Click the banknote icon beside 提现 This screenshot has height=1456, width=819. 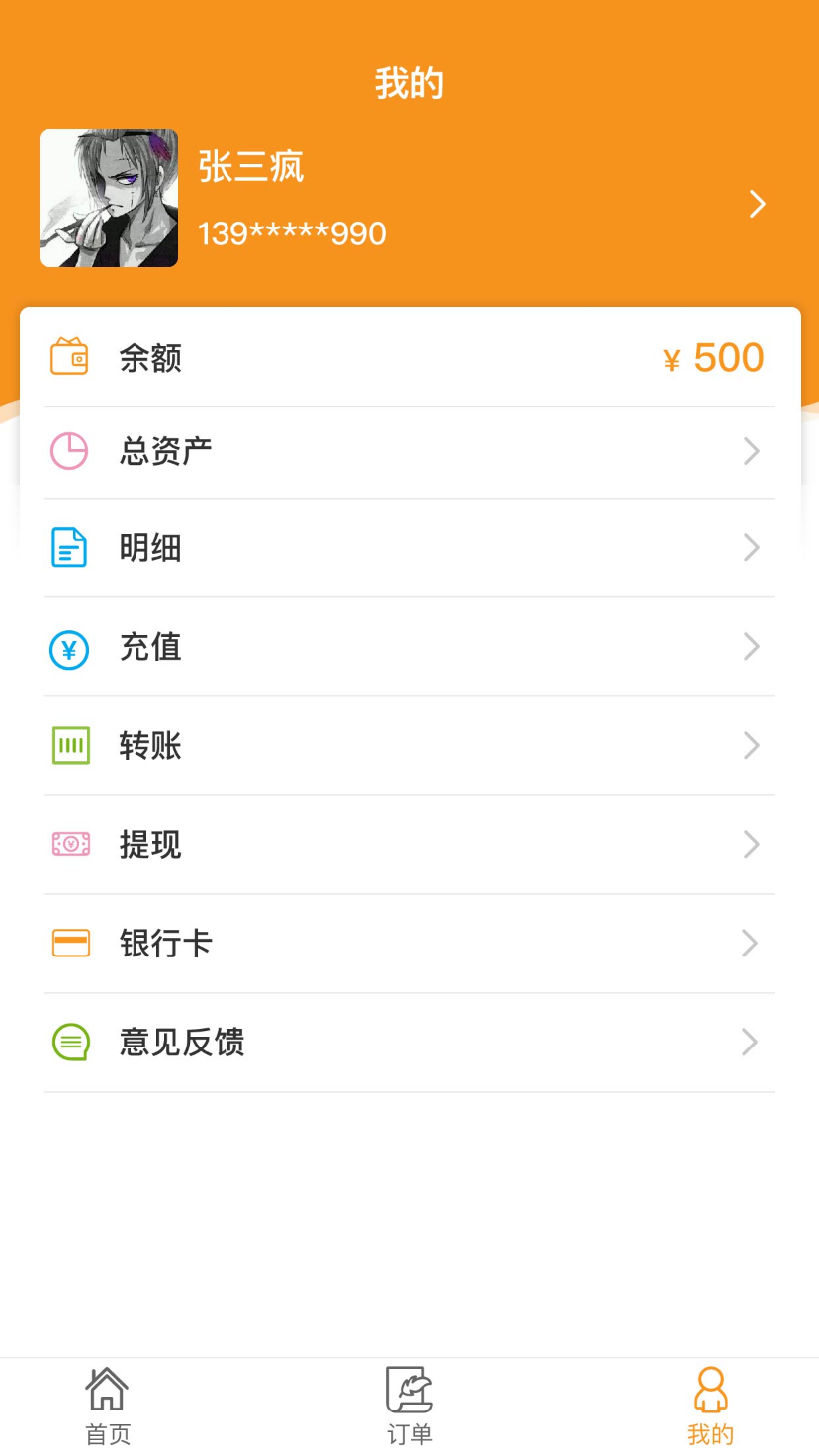point(69,844)
